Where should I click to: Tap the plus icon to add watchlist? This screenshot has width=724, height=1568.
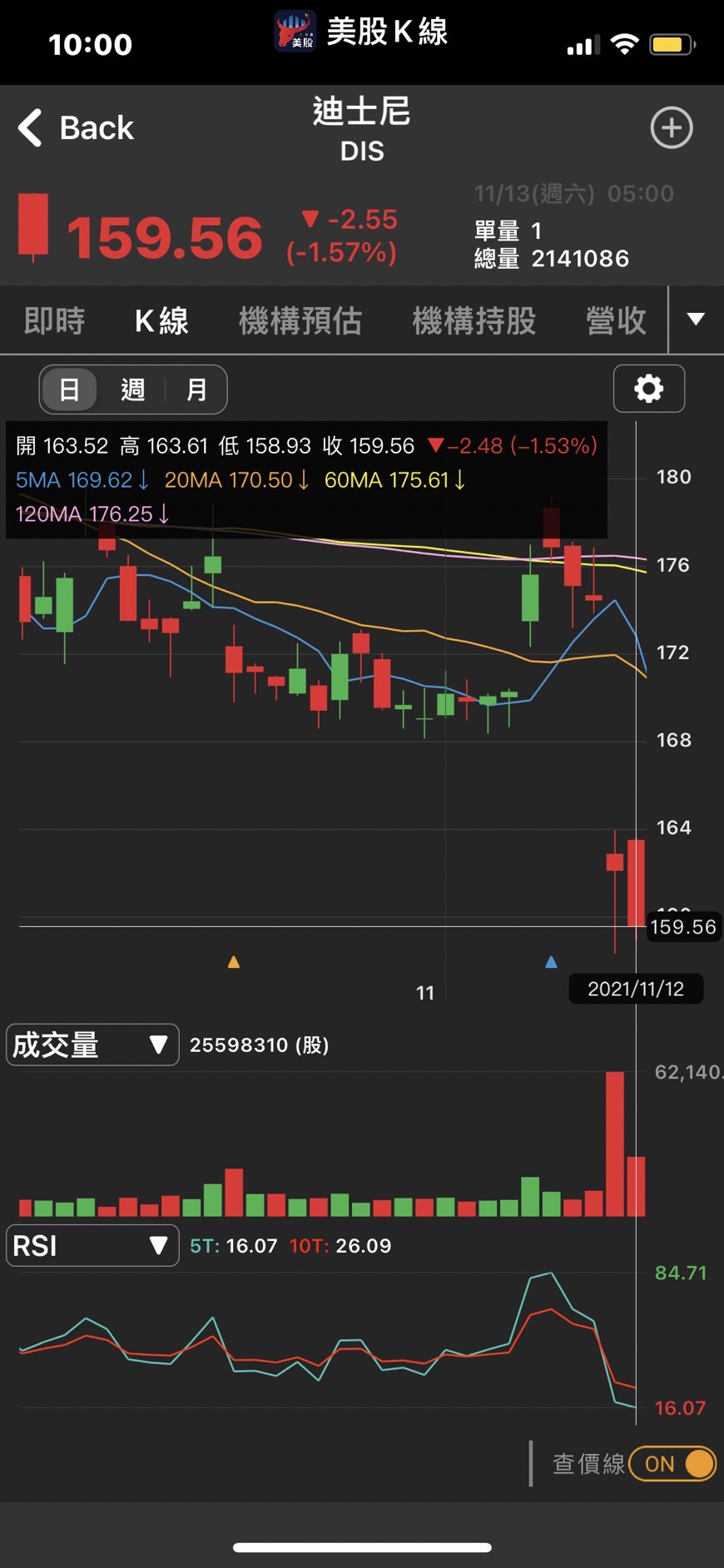point(671,127)
